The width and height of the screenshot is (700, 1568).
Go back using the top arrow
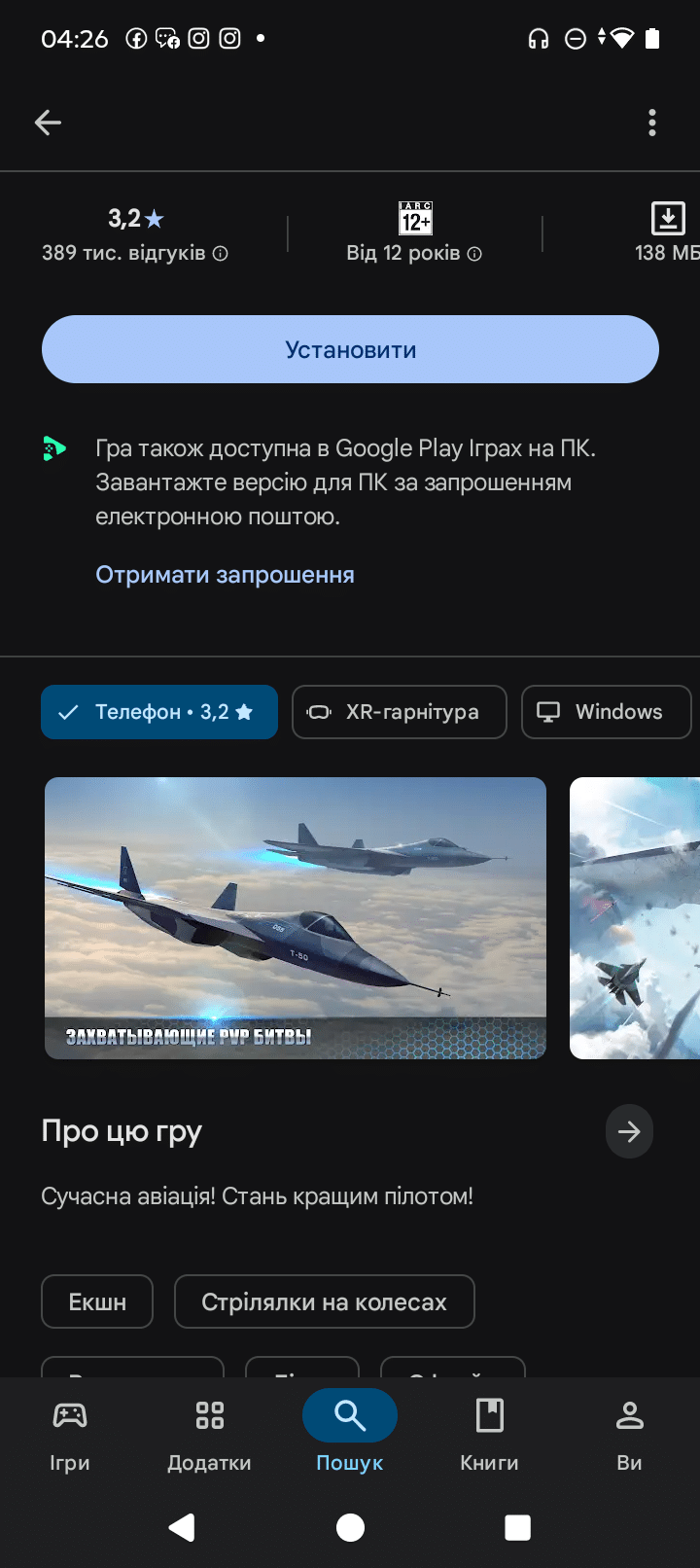(x=48, y=123)
